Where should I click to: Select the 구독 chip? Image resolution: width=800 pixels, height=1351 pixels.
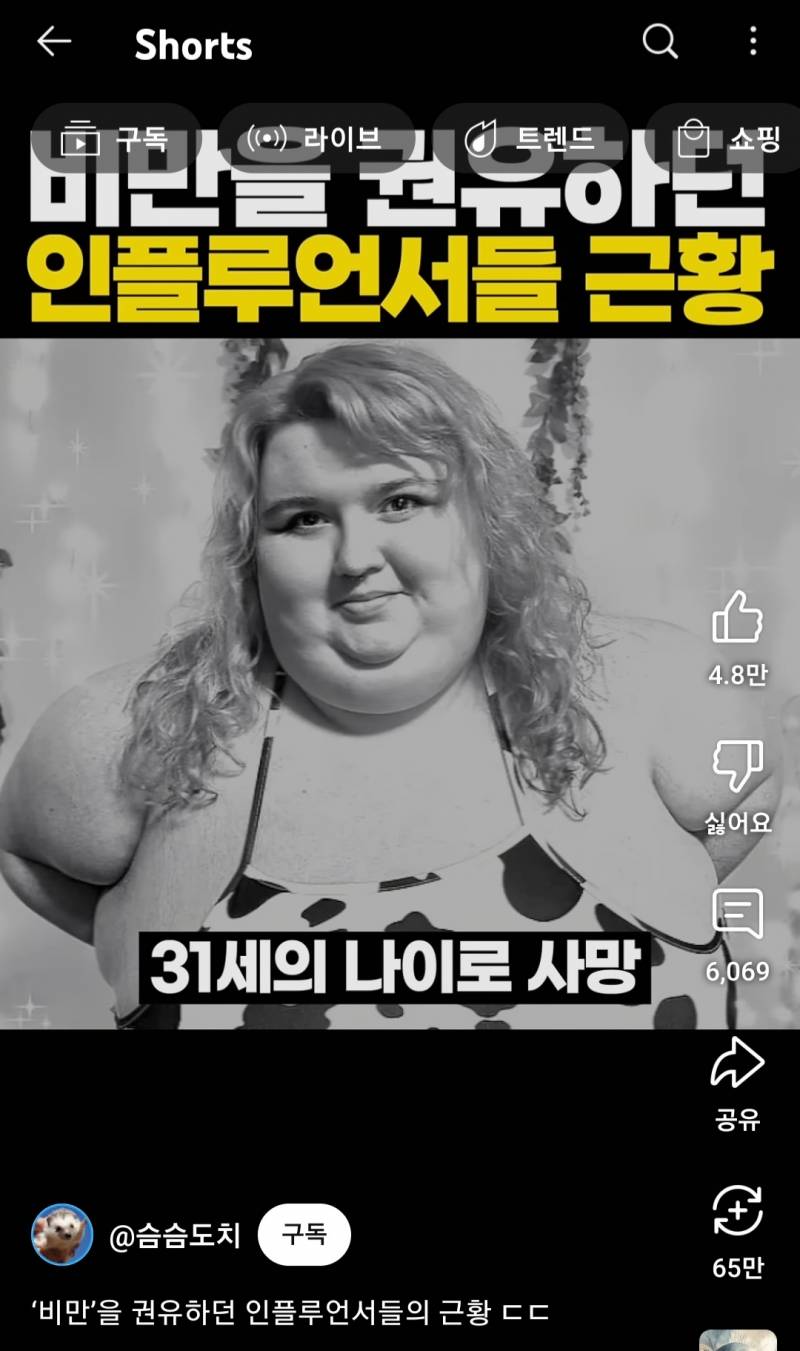point(116,139)
